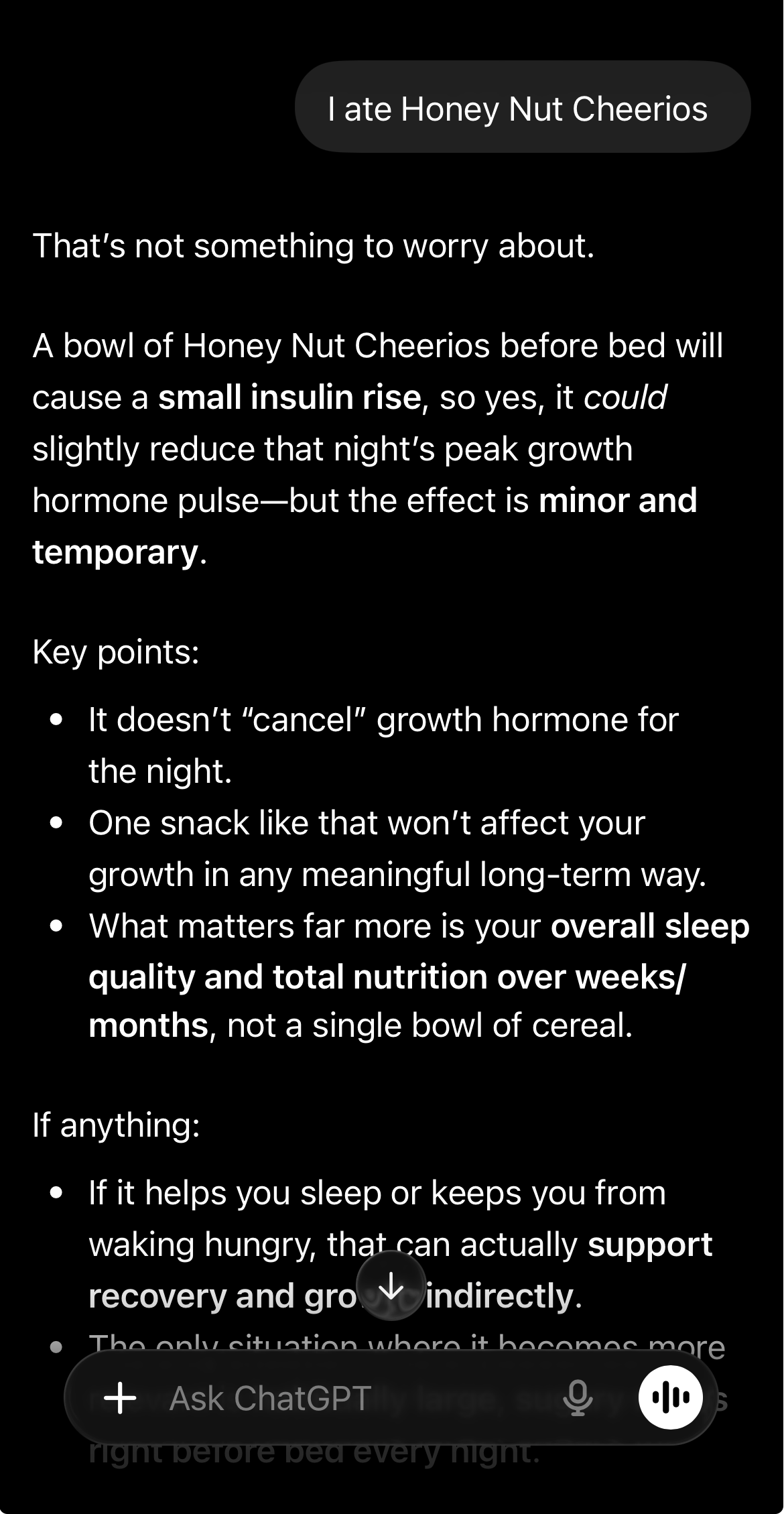Open the plus attachment menu
784x1514 pixels.
[x=121, y=1398]
